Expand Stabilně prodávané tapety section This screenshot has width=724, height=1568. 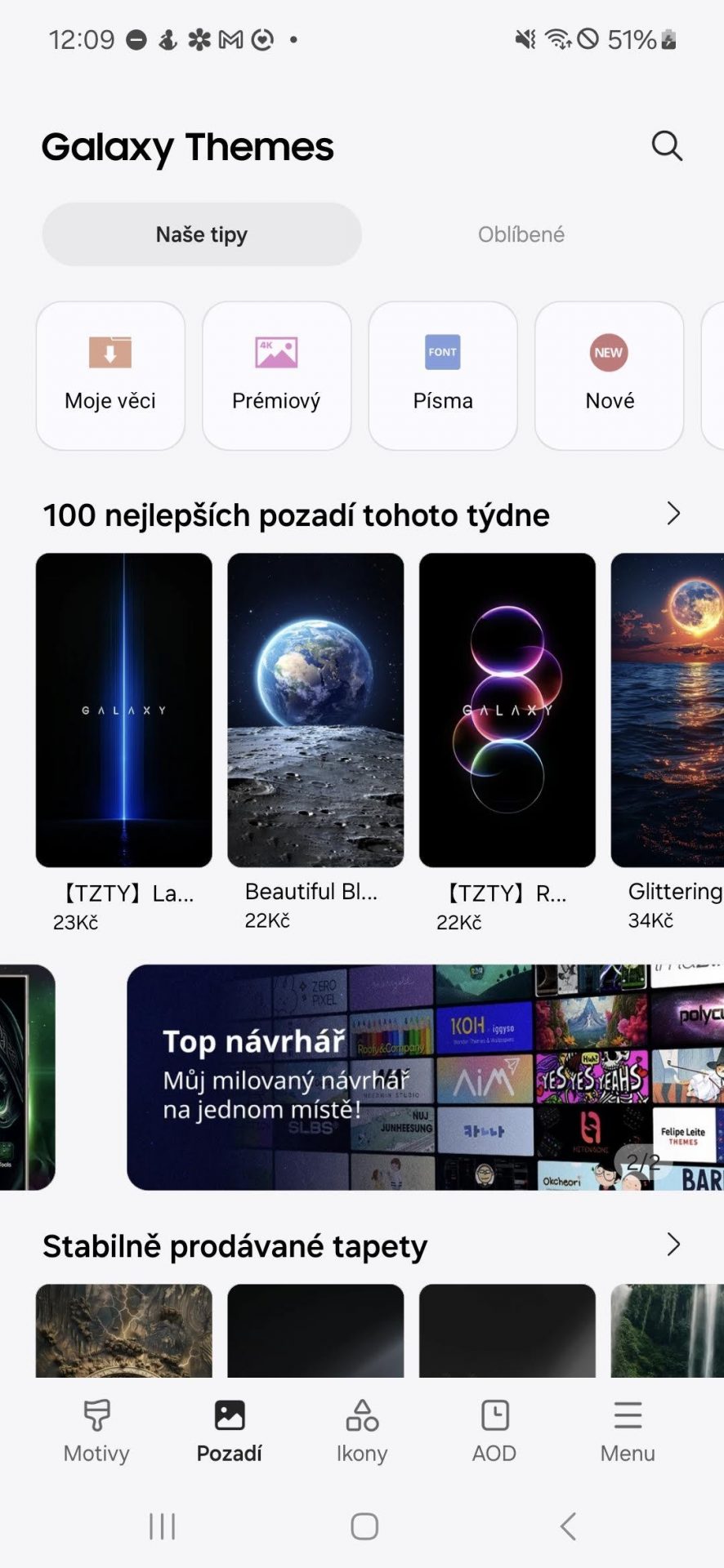coord(673,1245)
